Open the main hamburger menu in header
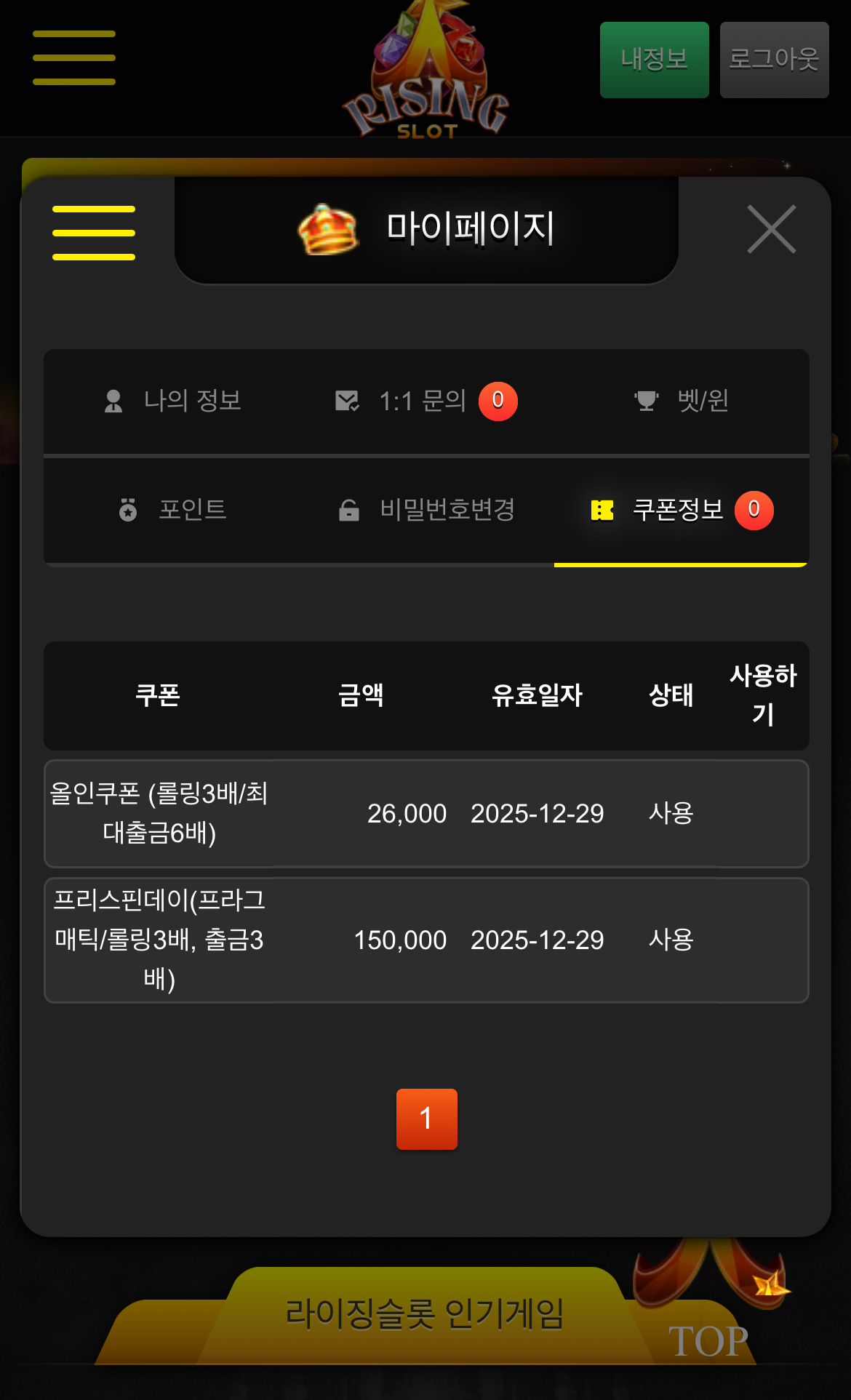Image resolution: width=851 pixels, height=1400 pixels. click(x=74, y=58)
